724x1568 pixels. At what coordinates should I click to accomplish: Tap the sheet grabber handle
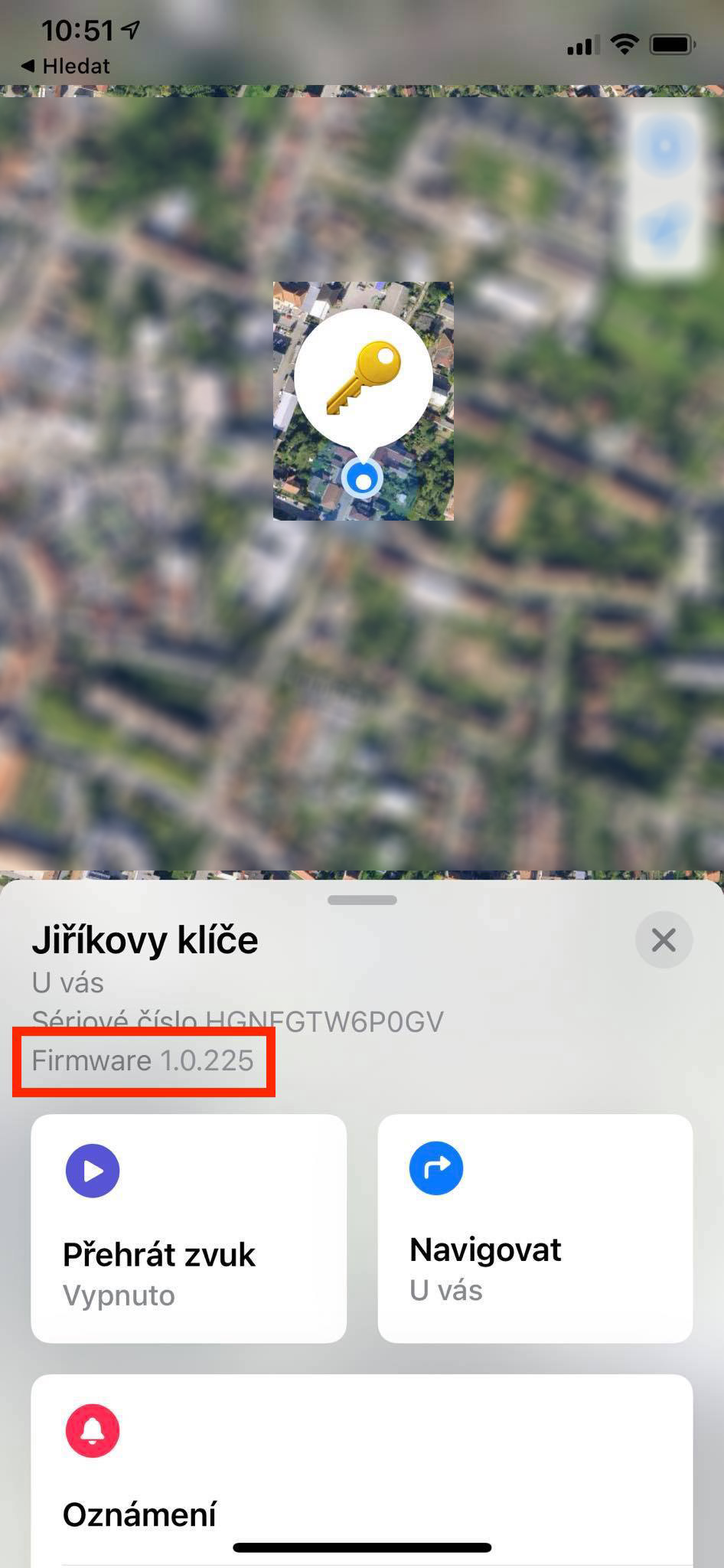(362, 900)
